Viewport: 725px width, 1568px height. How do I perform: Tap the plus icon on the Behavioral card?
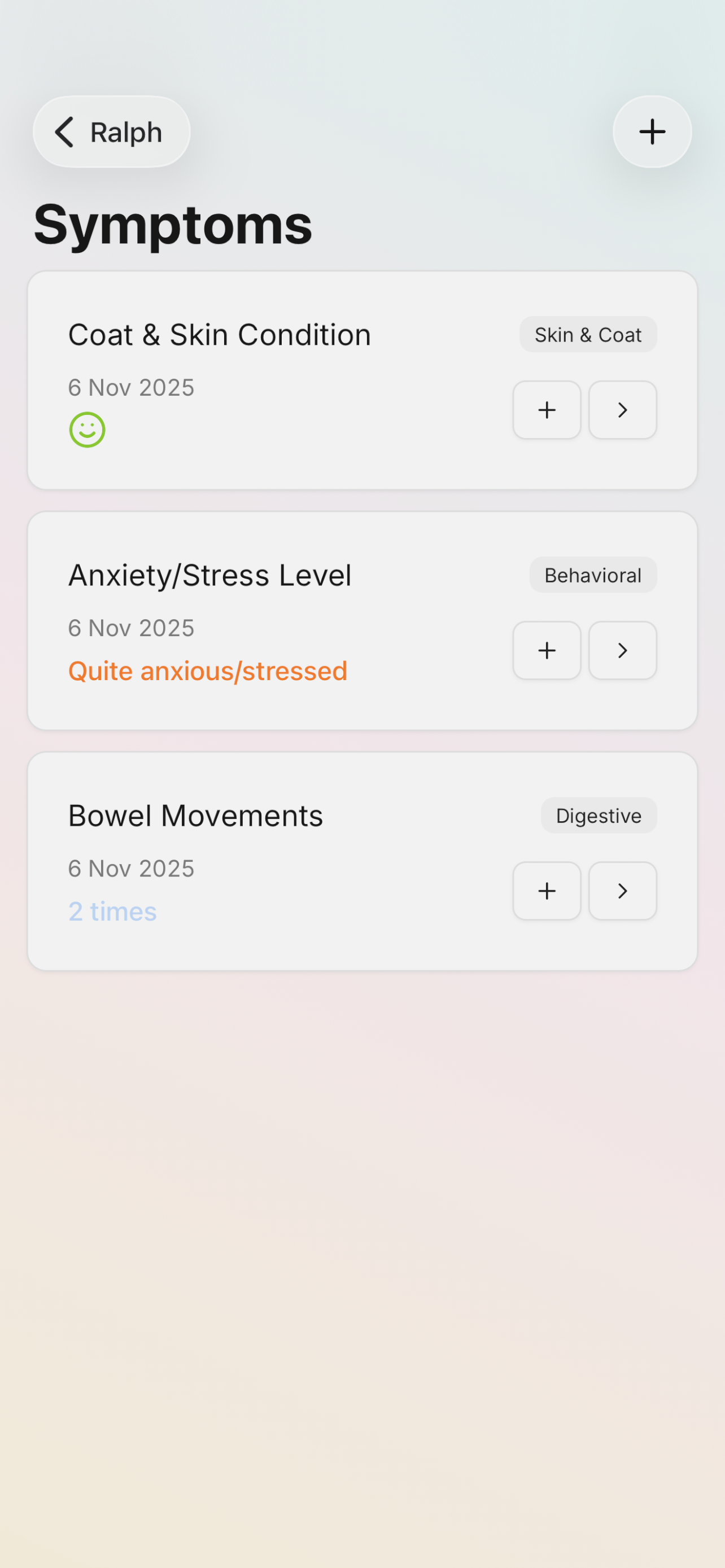click(x=546, y=650)
